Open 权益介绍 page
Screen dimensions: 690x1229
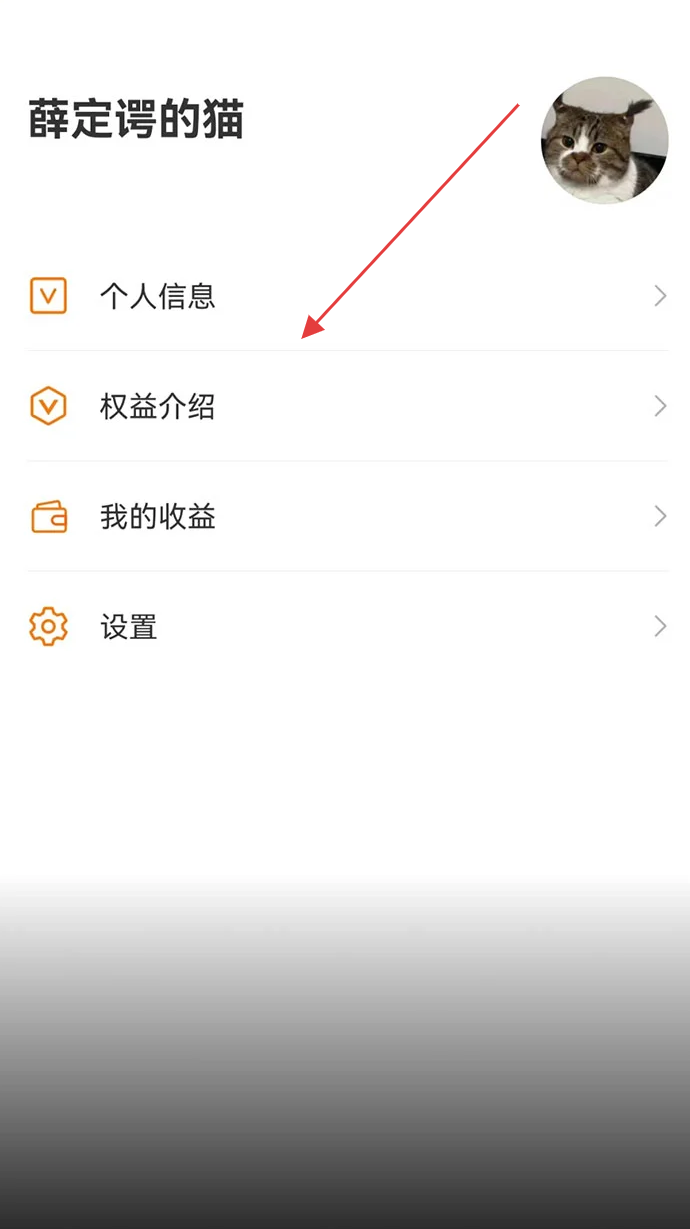(157, 407)
